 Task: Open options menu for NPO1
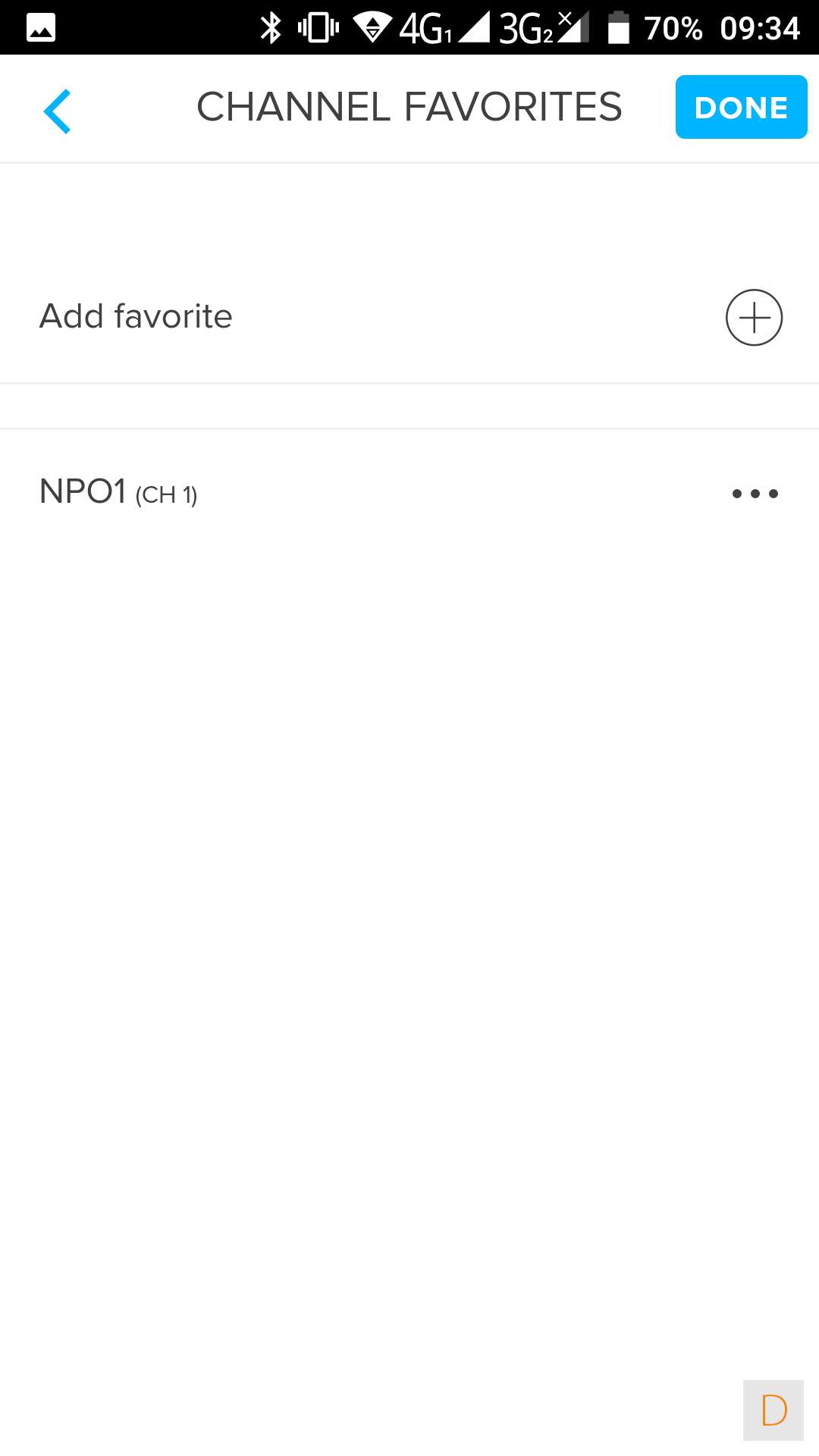tap(755, 494)
